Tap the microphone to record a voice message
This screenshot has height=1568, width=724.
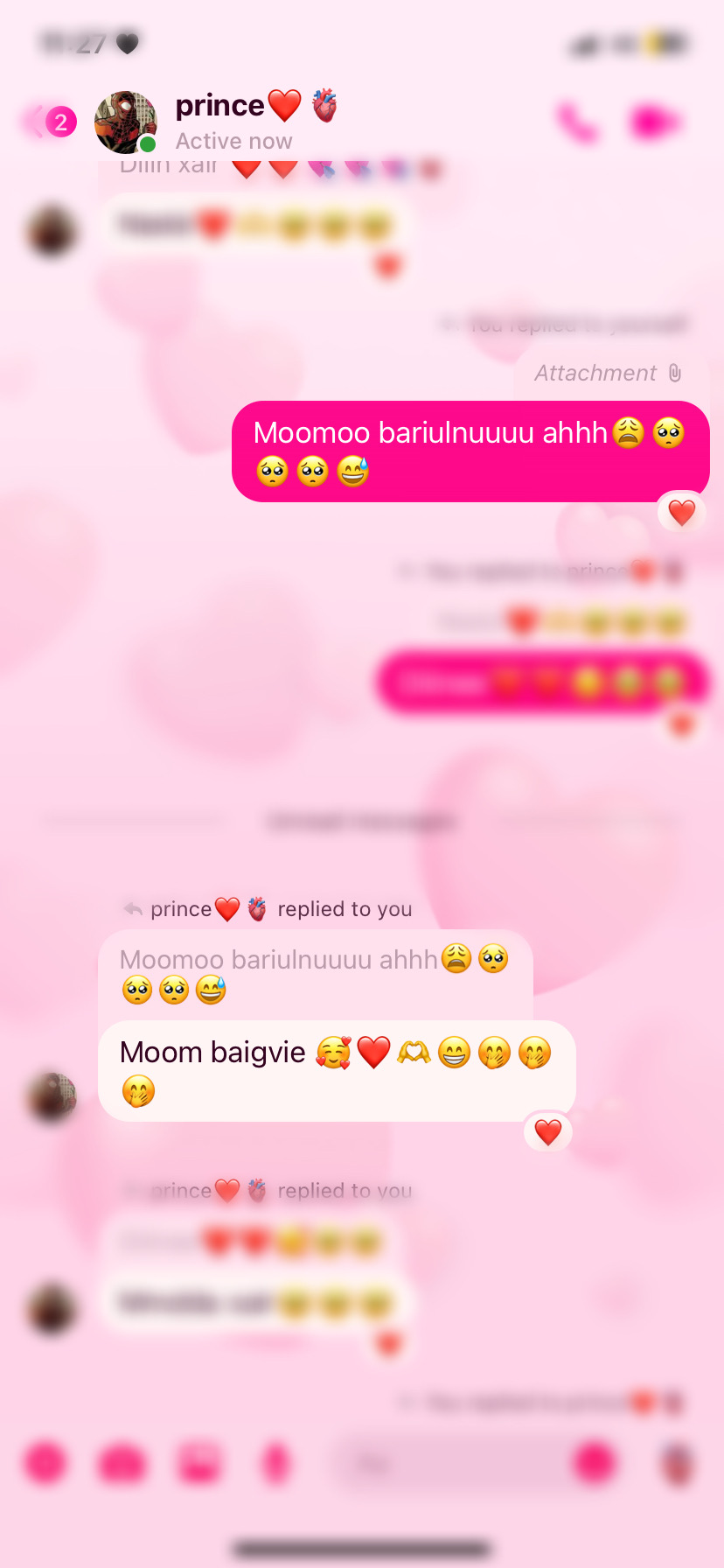(x=275, y=1463)
